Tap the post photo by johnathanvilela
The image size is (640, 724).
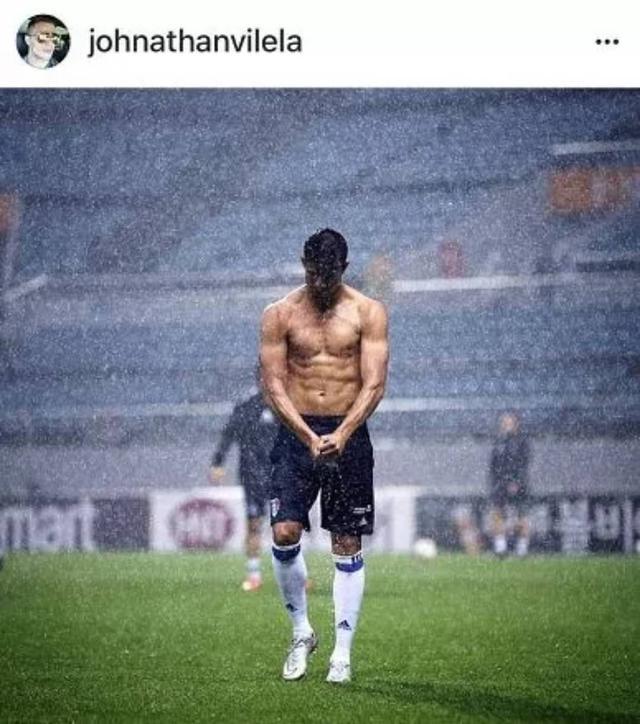(320, 405)
